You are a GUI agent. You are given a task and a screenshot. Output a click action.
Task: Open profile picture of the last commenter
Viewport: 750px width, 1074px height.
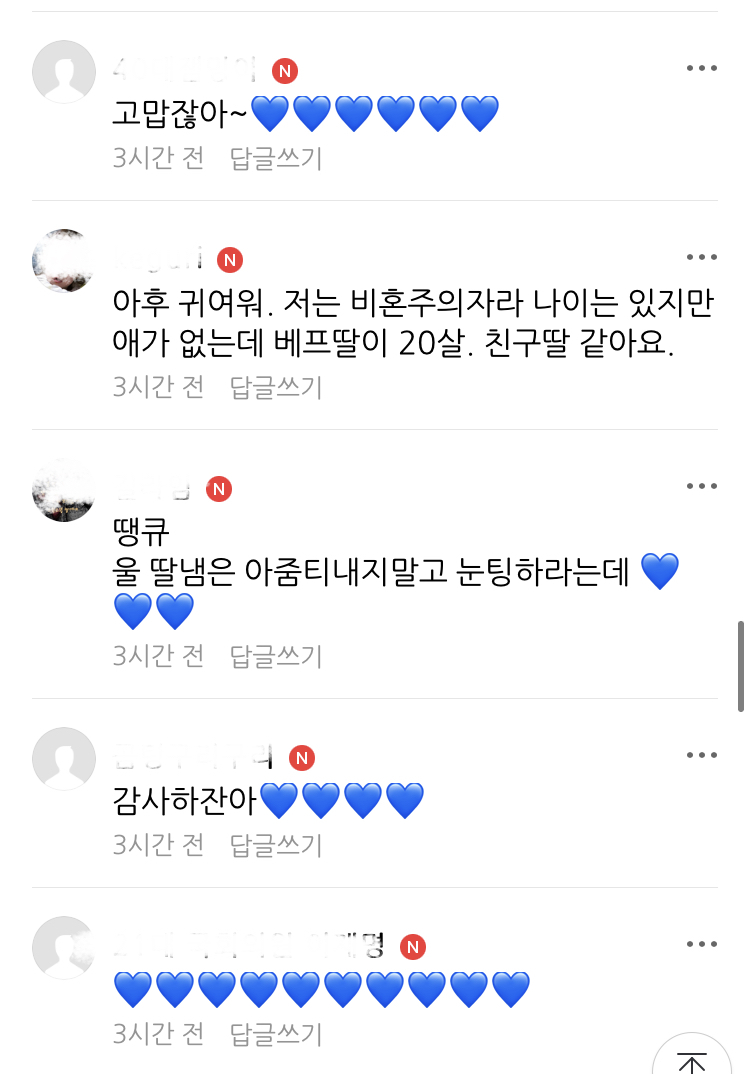pyautogui.click(x=64, y=947)
